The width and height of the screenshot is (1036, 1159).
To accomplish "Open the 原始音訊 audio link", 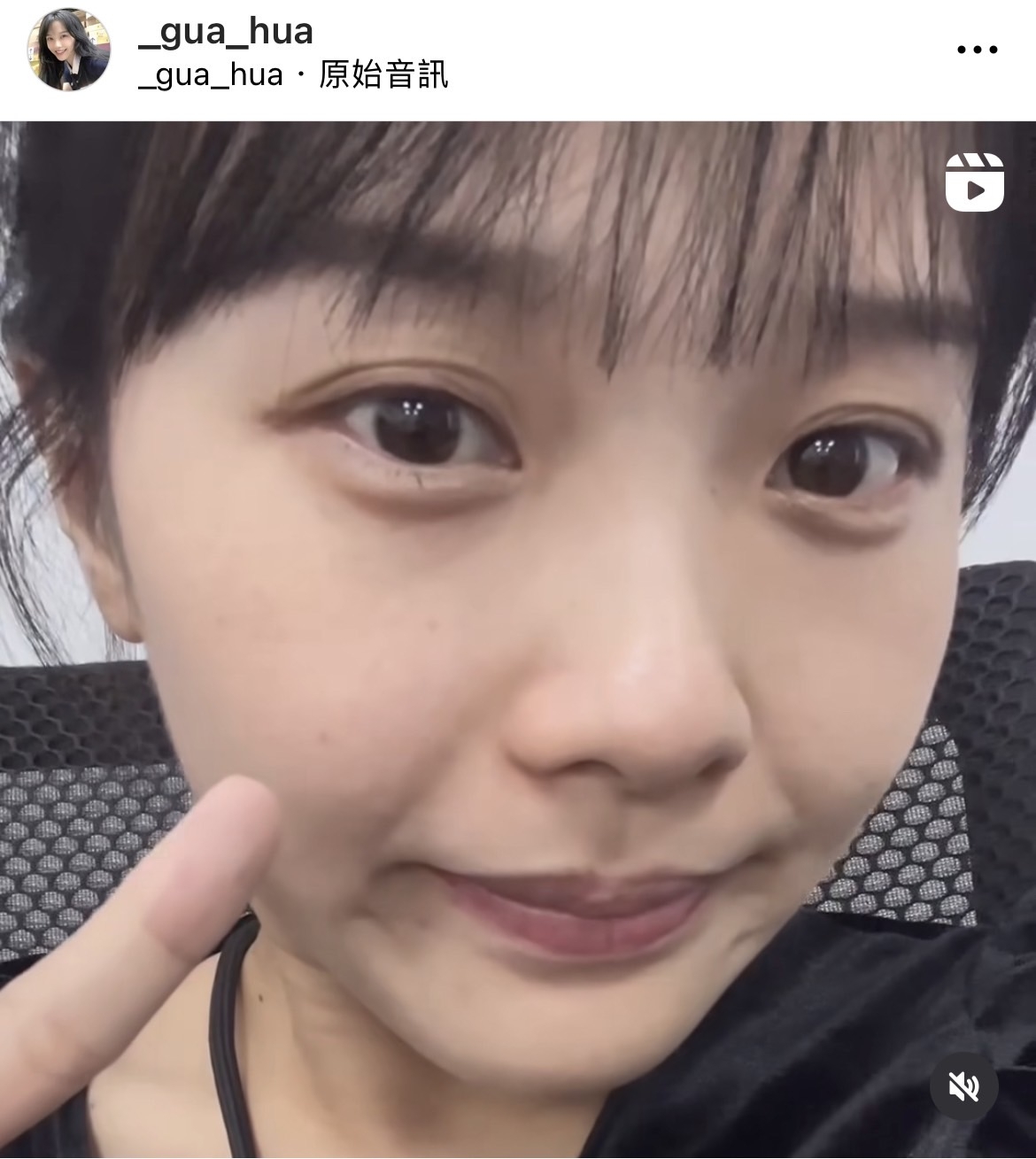I will tap(383, 75).
